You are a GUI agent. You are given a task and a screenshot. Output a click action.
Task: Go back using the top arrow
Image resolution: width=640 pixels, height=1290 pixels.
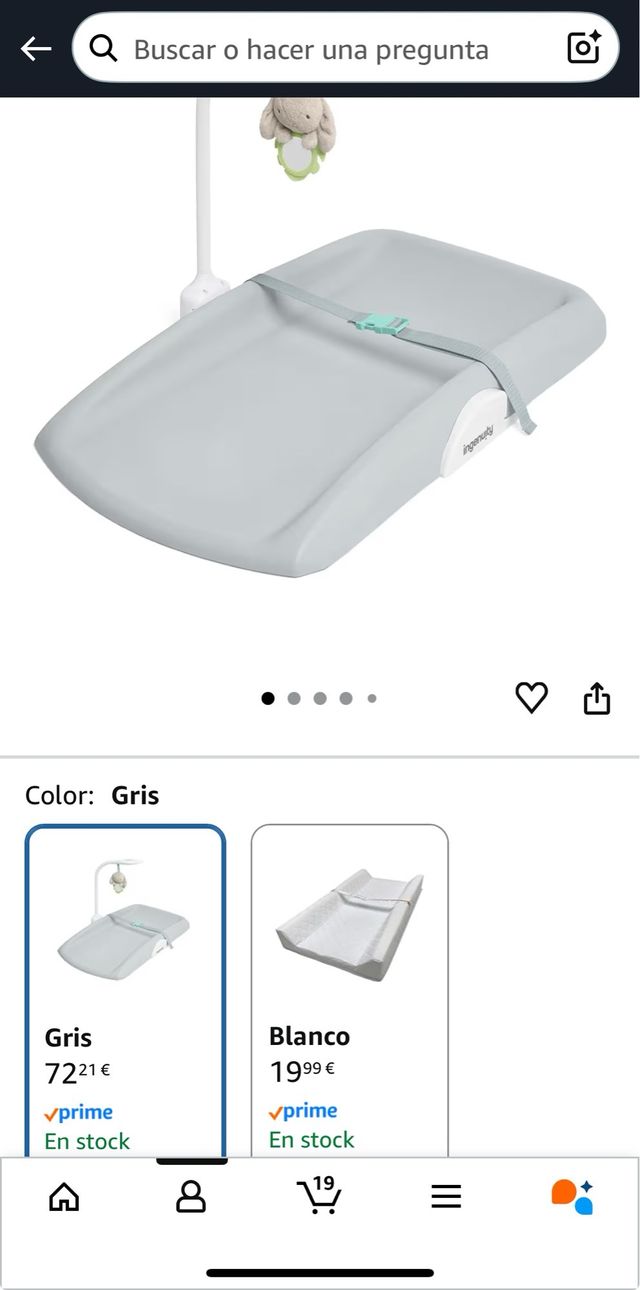point(36,48)
